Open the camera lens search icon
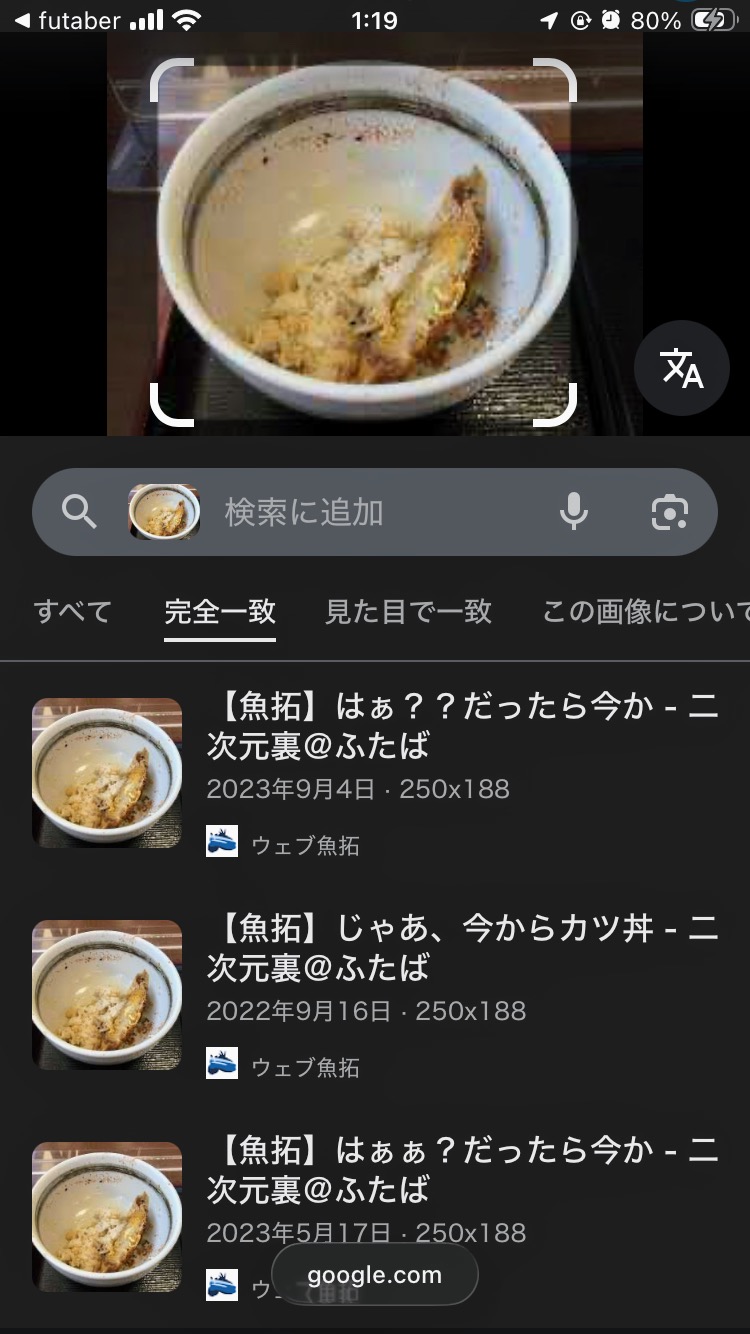 click(669, 512)
